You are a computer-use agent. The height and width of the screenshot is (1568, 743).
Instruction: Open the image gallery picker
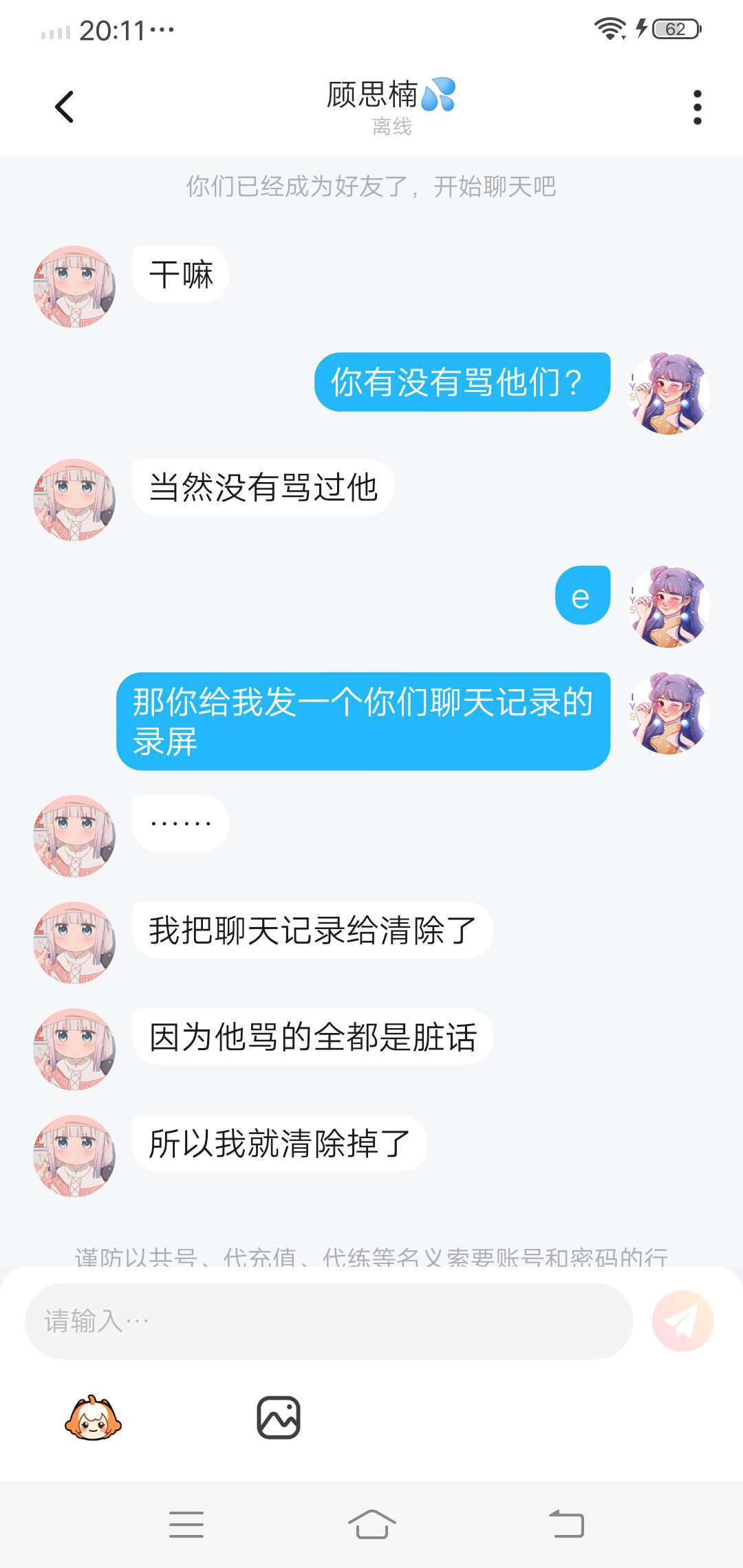pos(279,1417)
